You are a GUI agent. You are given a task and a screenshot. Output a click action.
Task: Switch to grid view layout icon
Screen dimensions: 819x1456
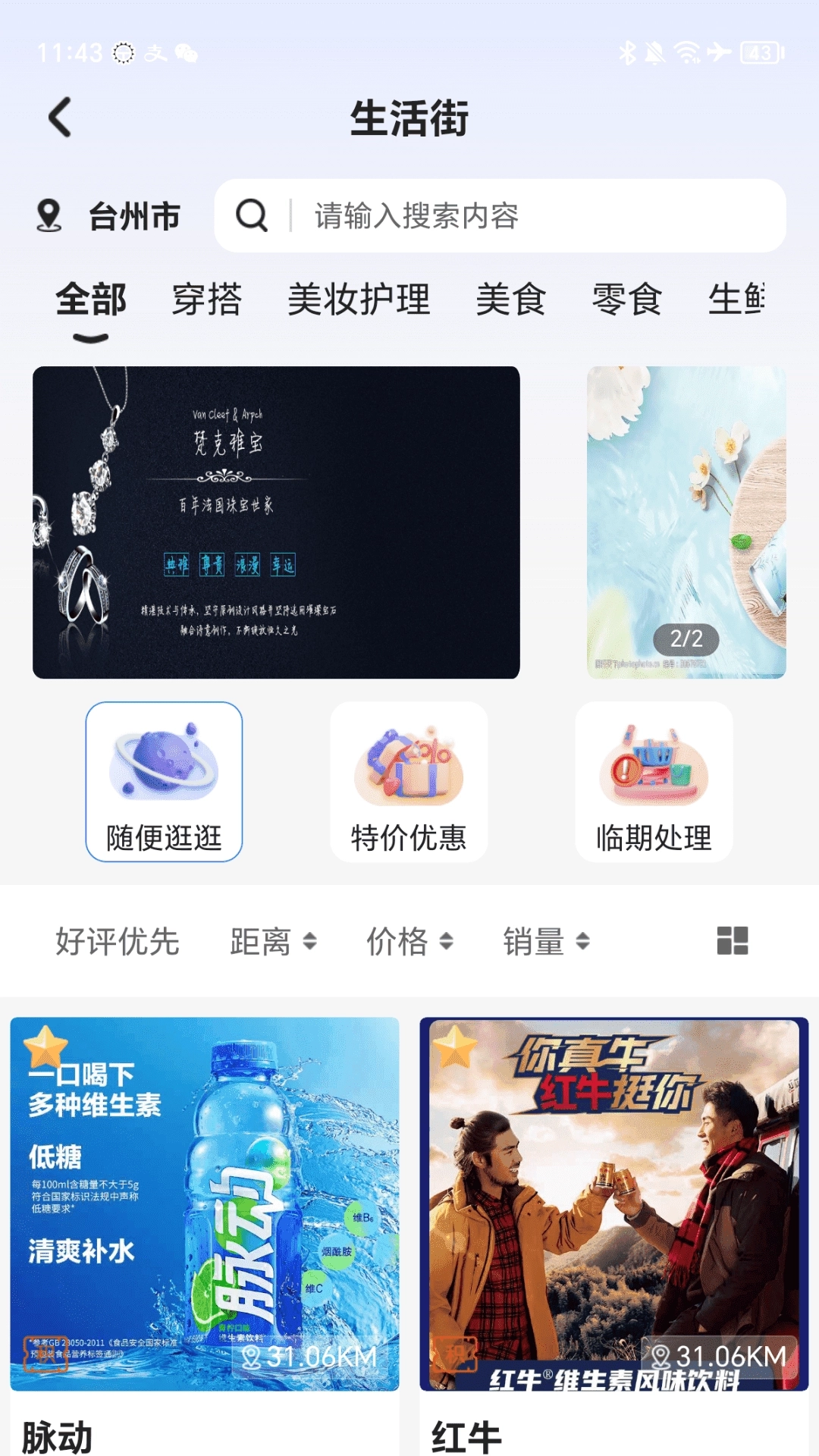(732, 940)
